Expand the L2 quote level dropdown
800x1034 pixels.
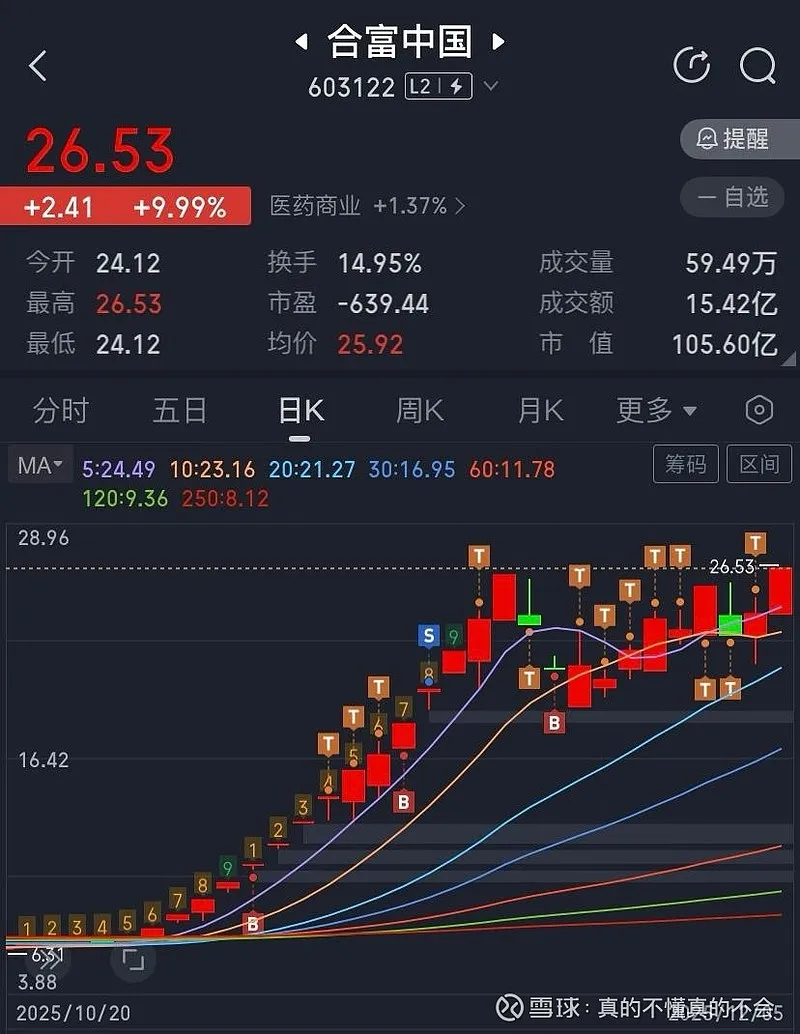(490, 87)
